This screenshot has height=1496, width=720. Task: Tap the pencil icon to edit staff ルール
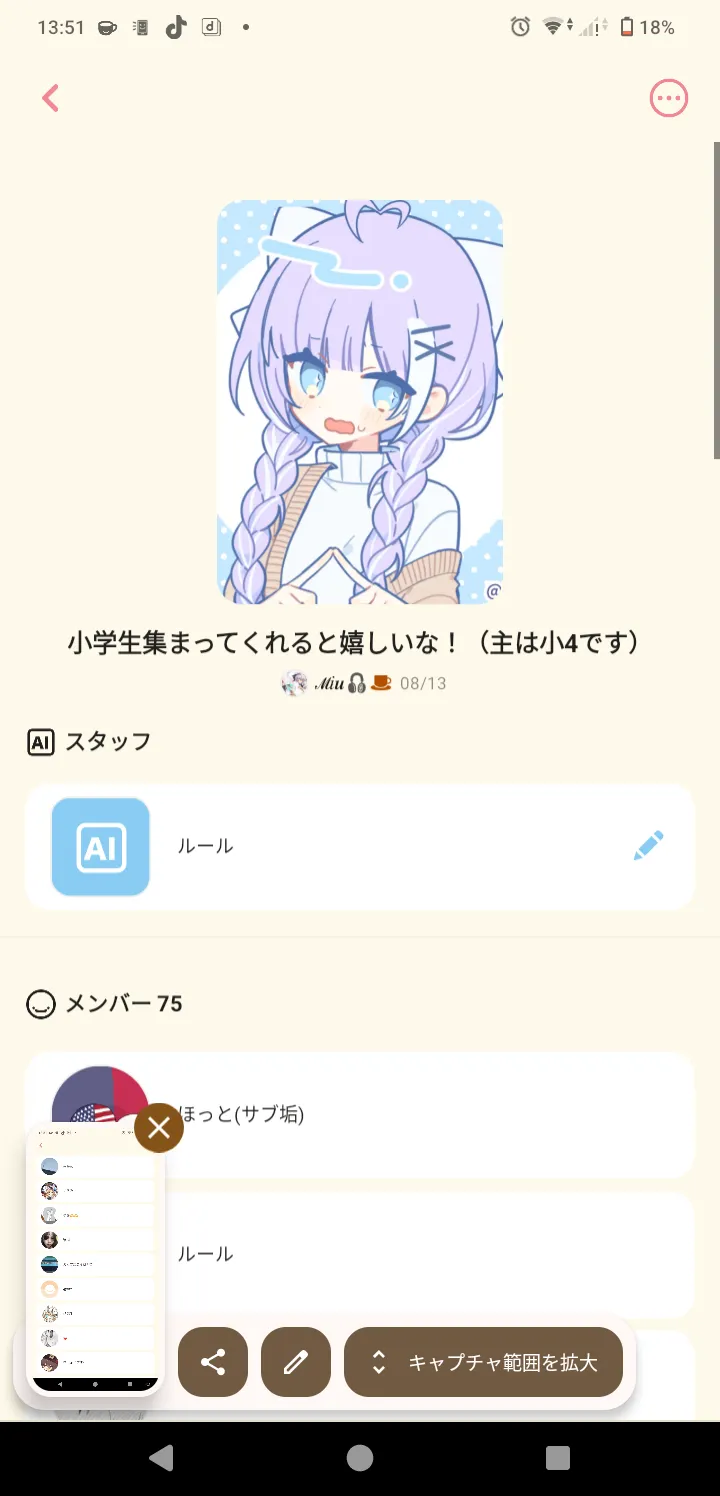(648, 846)
